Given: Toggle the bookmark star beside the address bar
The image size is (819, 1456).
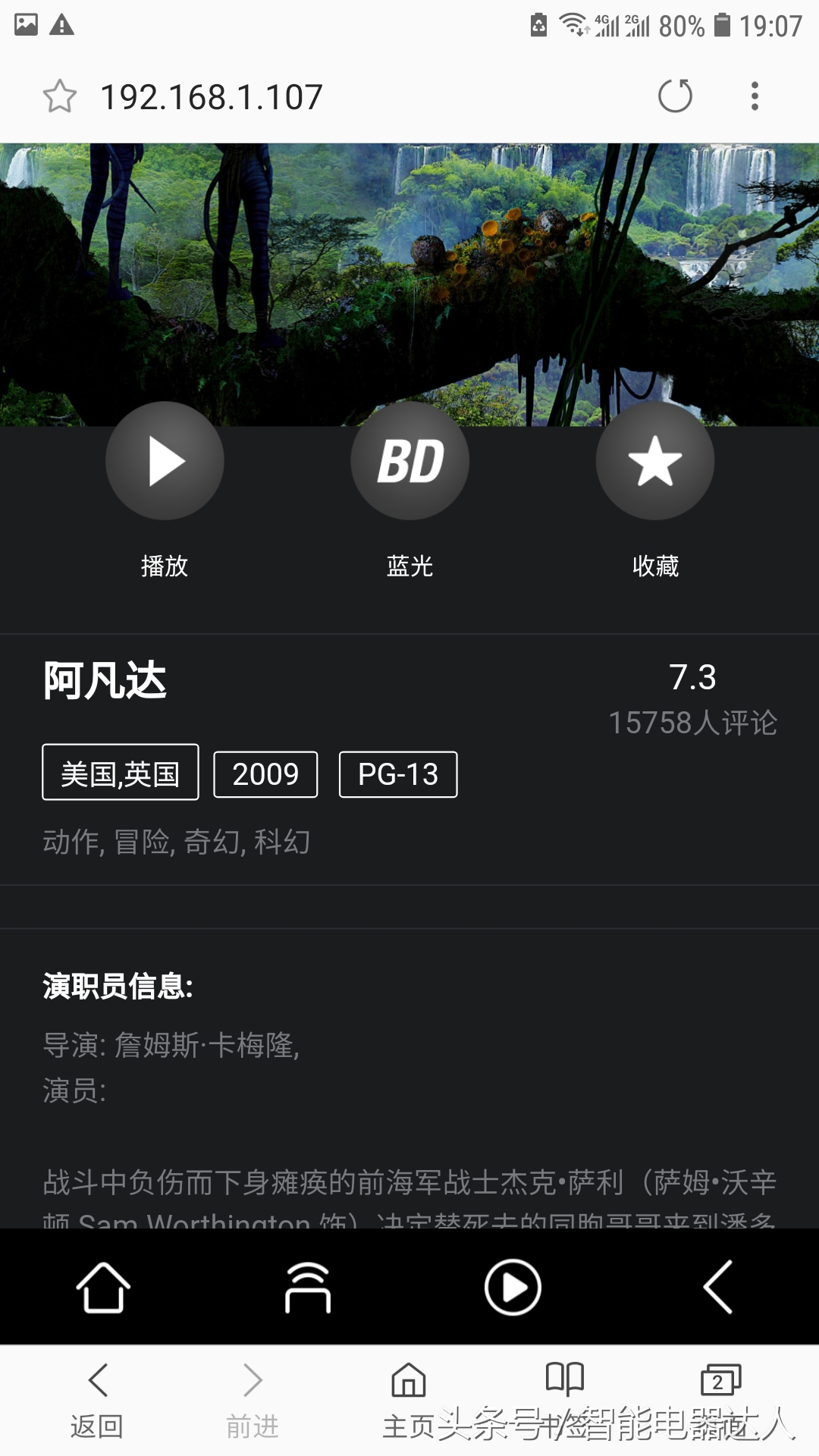Looking at the screenshot, I should click(x=64, y=96).
